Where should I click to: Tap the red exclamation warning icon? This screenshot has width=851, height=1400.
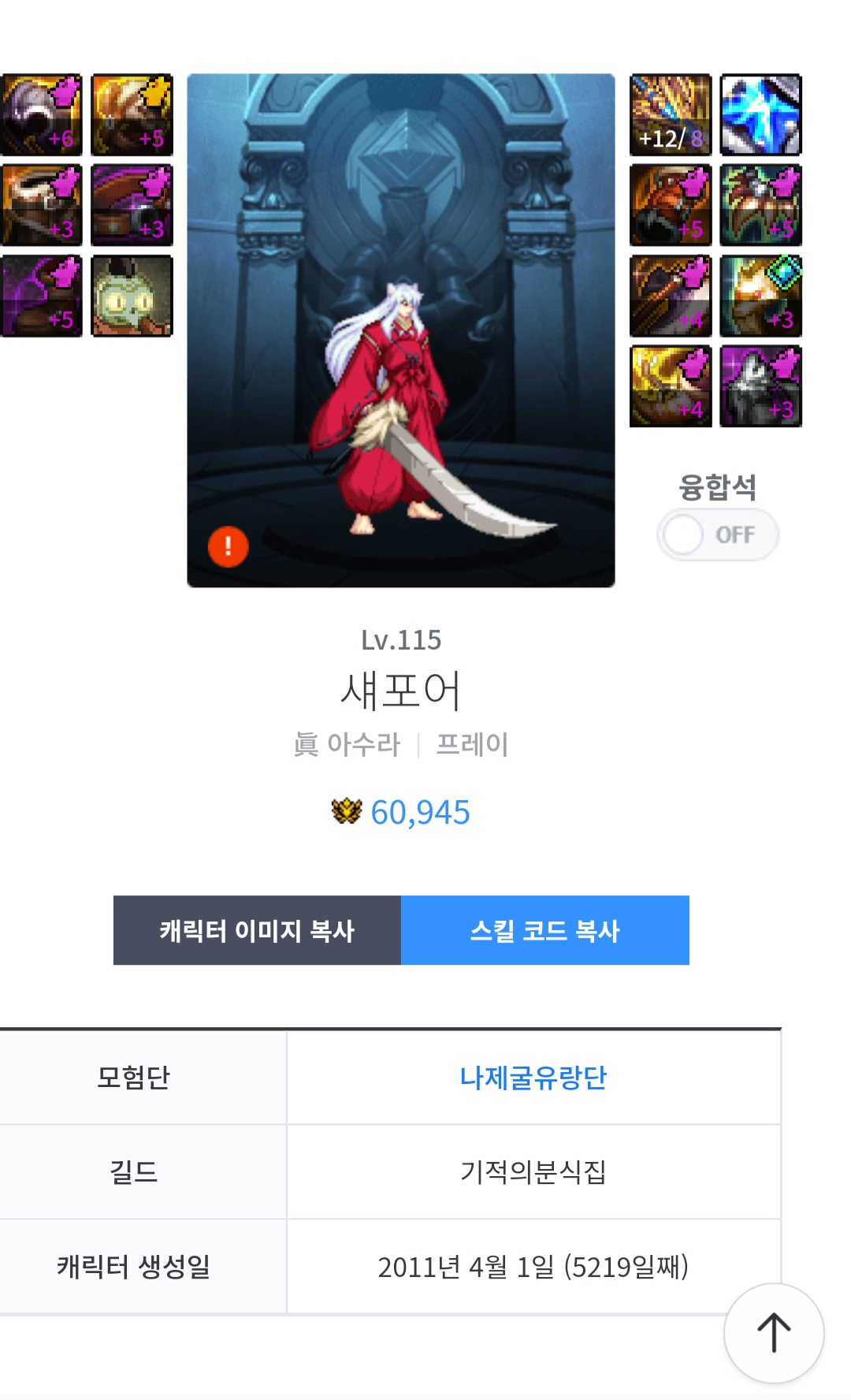[x=229, y=546]
